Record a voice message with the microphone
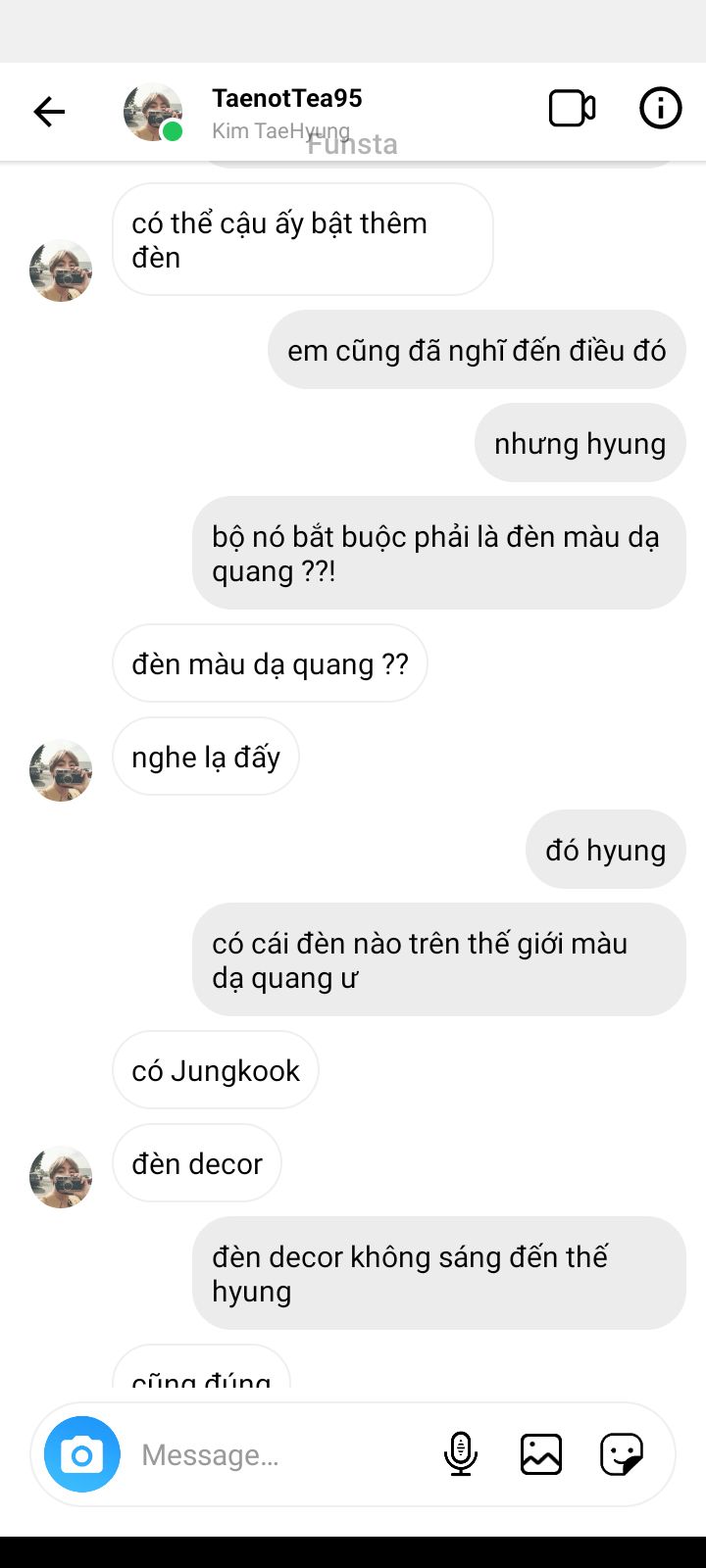Screen dimensions: 706x1568 [x=460, y=1454]
